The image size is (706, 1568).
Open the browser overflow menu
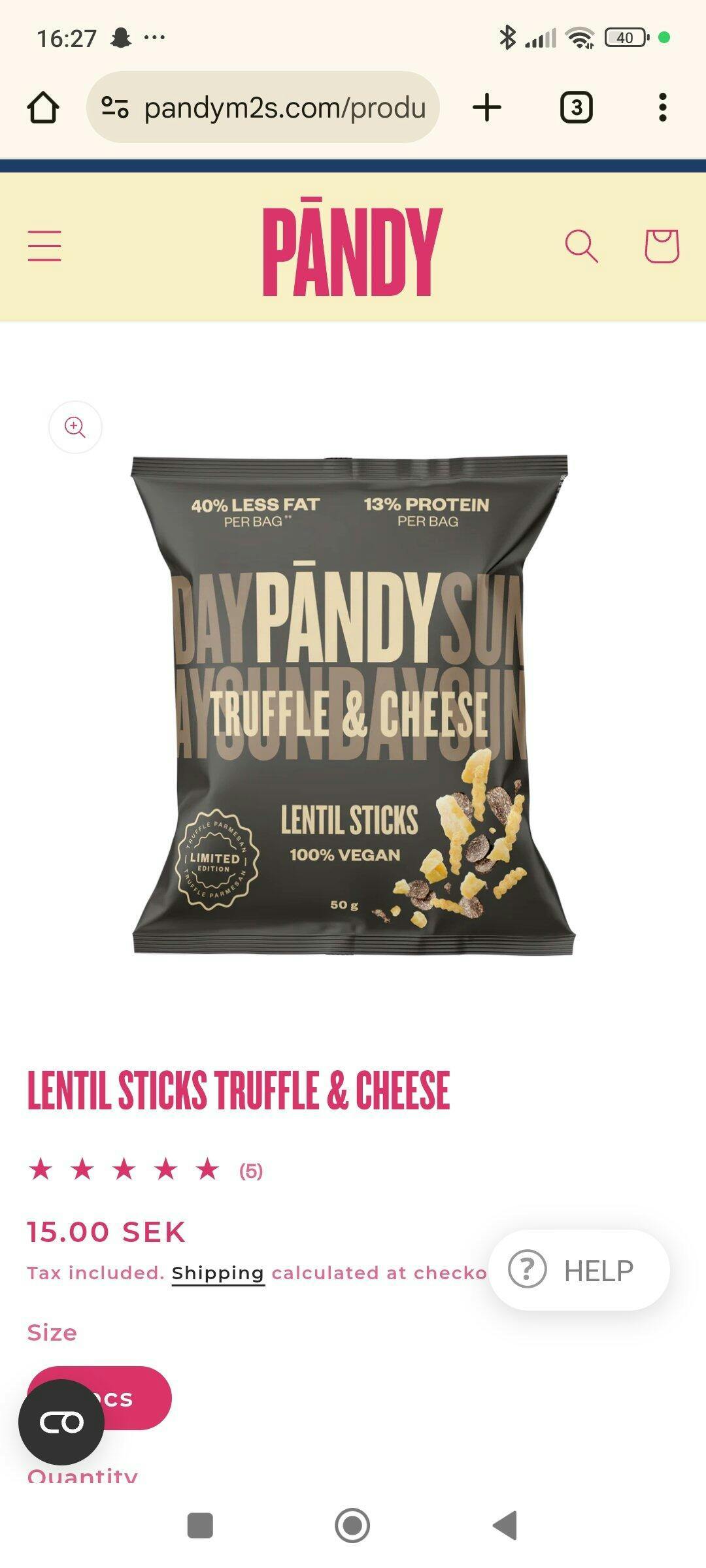pyautogui.click(x=662, y=108)
